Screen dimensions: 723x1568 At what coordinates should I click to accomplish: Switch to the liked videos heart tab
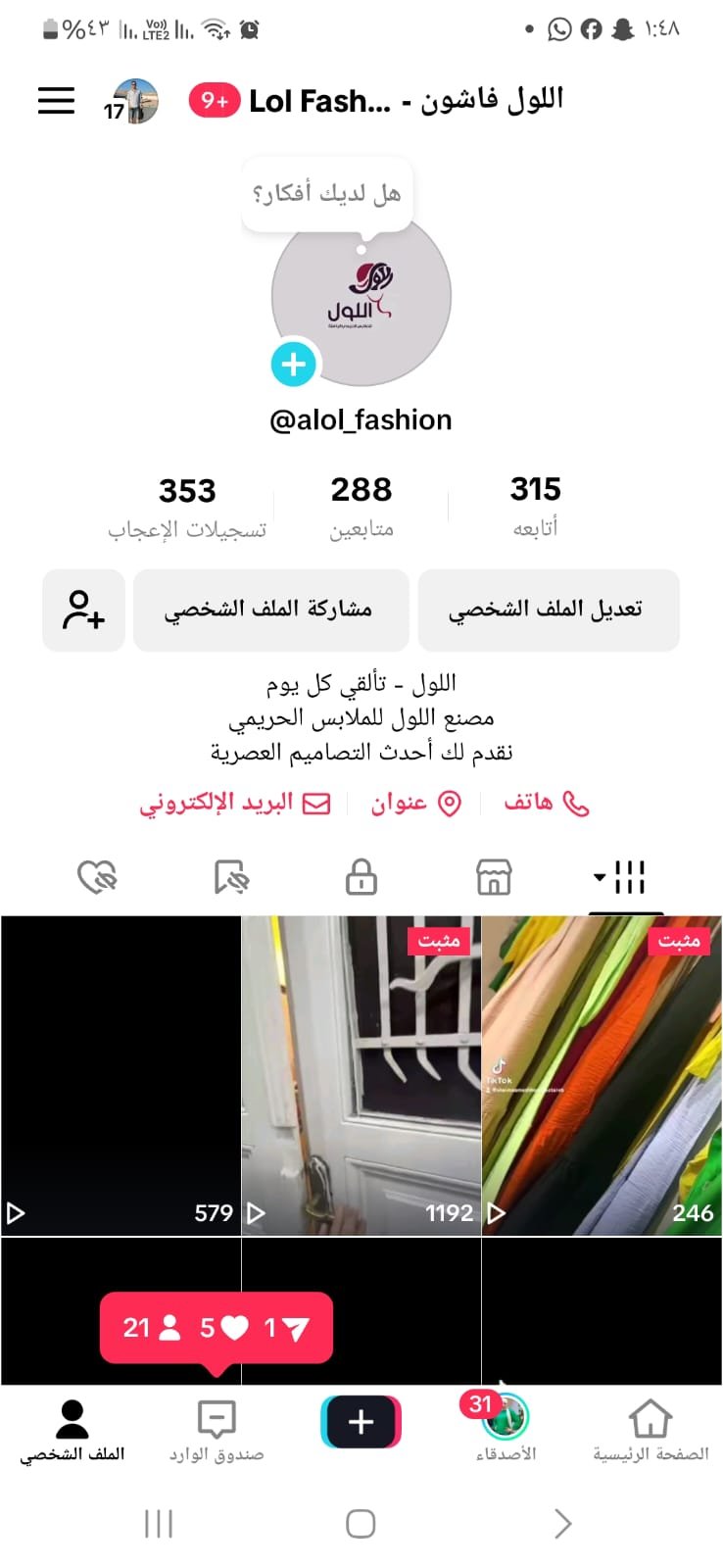97,877
